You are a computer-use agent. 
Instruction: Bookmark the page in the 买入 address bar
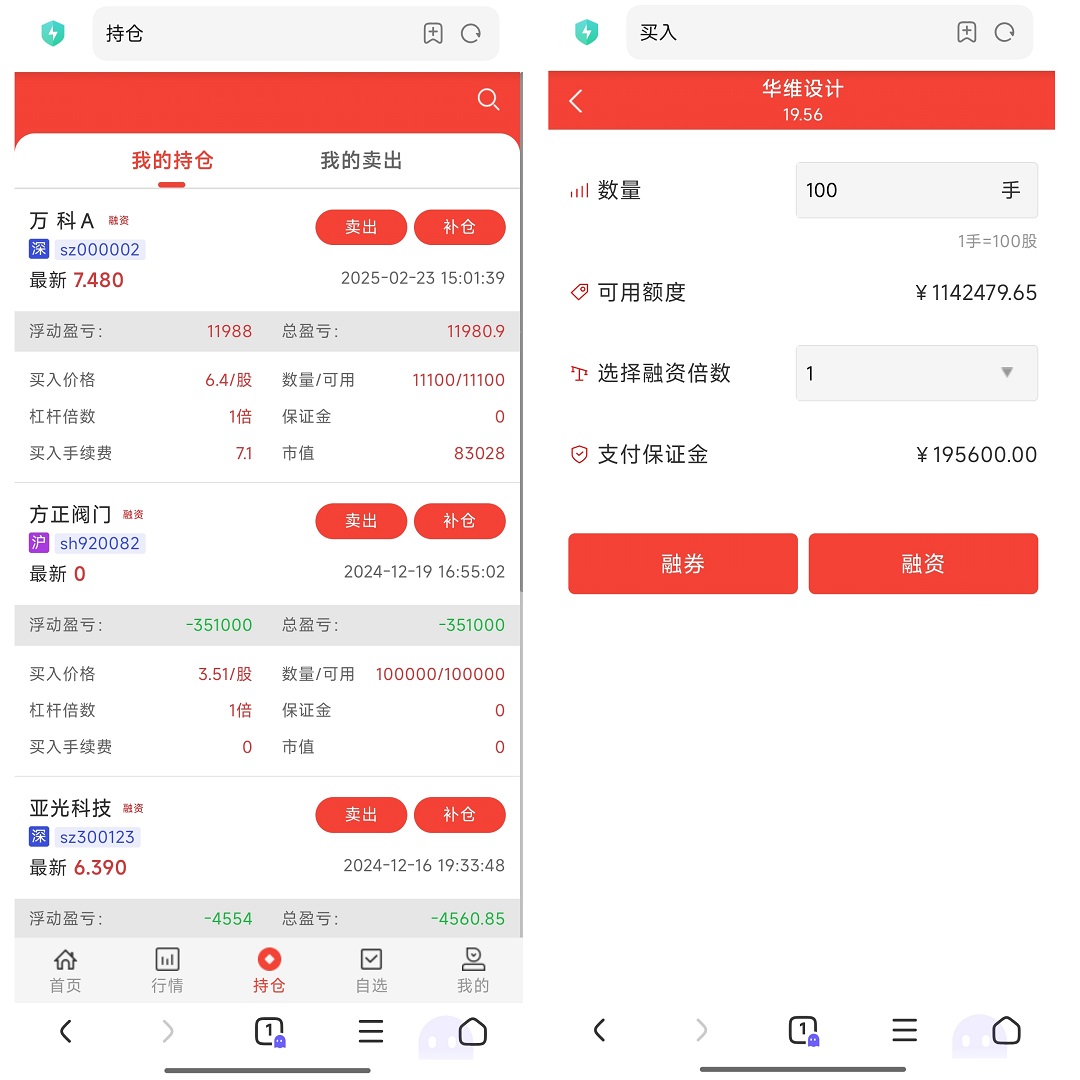967,33
